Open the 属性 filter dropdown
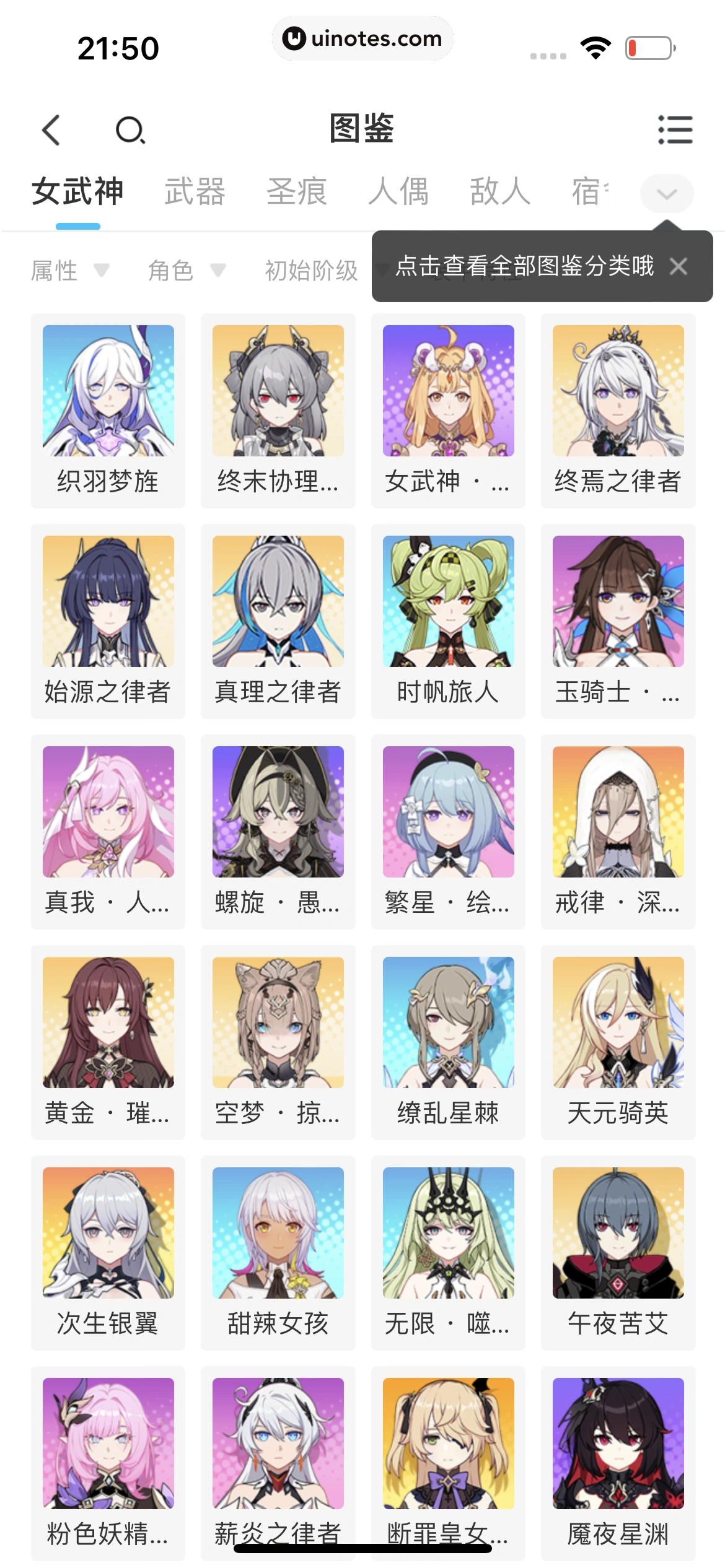Image resolution: width=725 pixels, height=1568 pixels. coord(69,271)
